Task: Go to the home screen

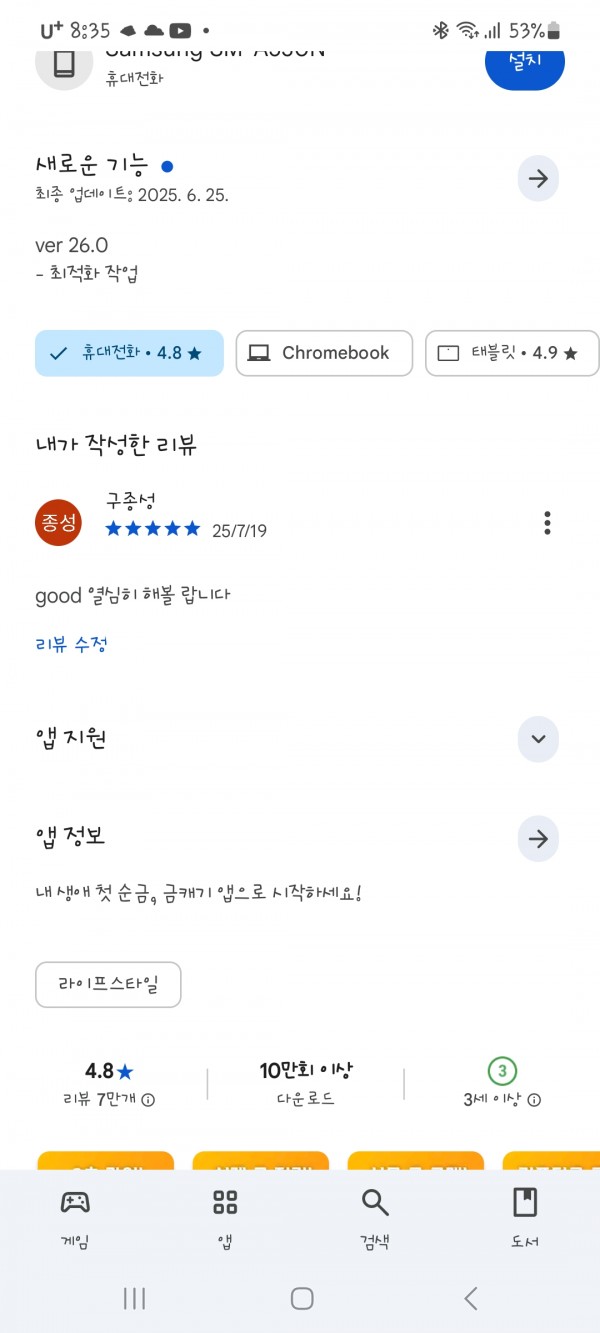Action: (302, 1298)
